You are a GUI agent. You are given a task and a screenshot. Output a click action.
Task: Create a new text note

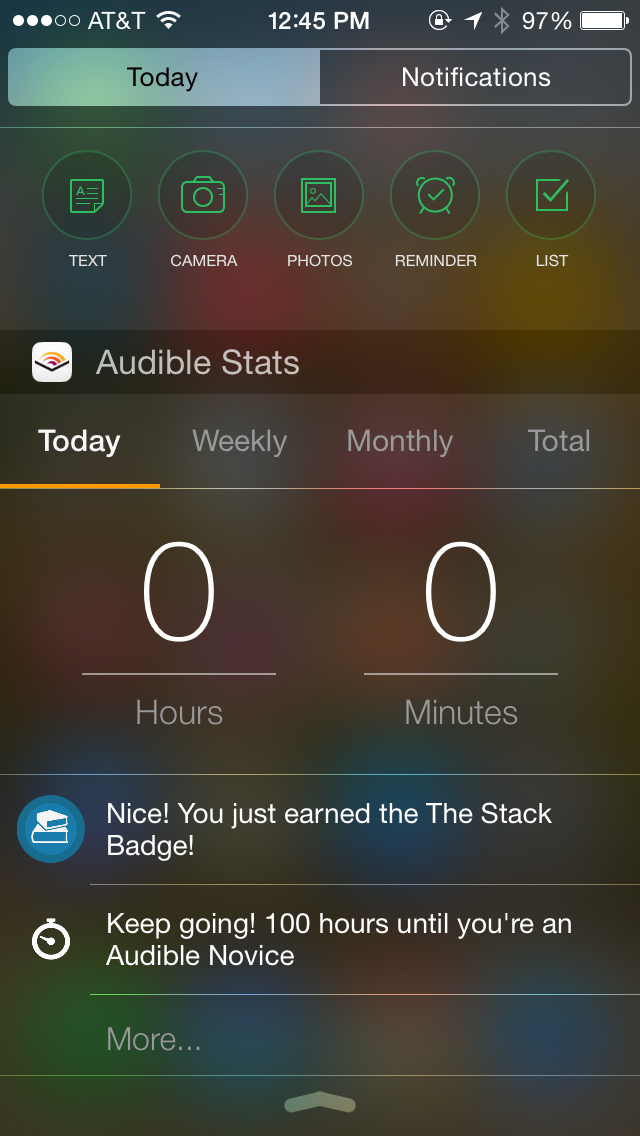87,195
